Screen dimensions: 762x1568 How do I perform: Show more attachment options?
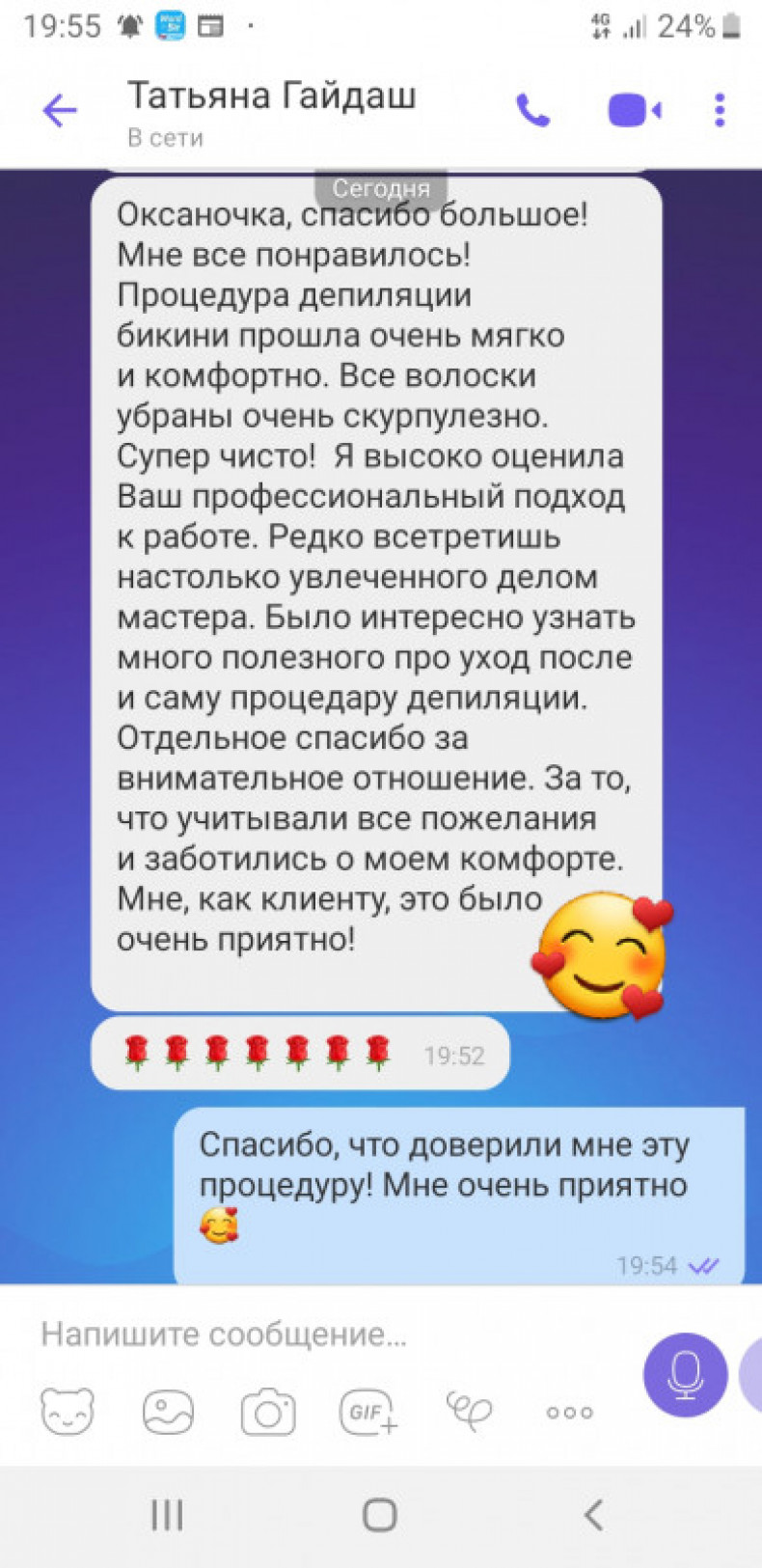click(x=569, y=1413)
